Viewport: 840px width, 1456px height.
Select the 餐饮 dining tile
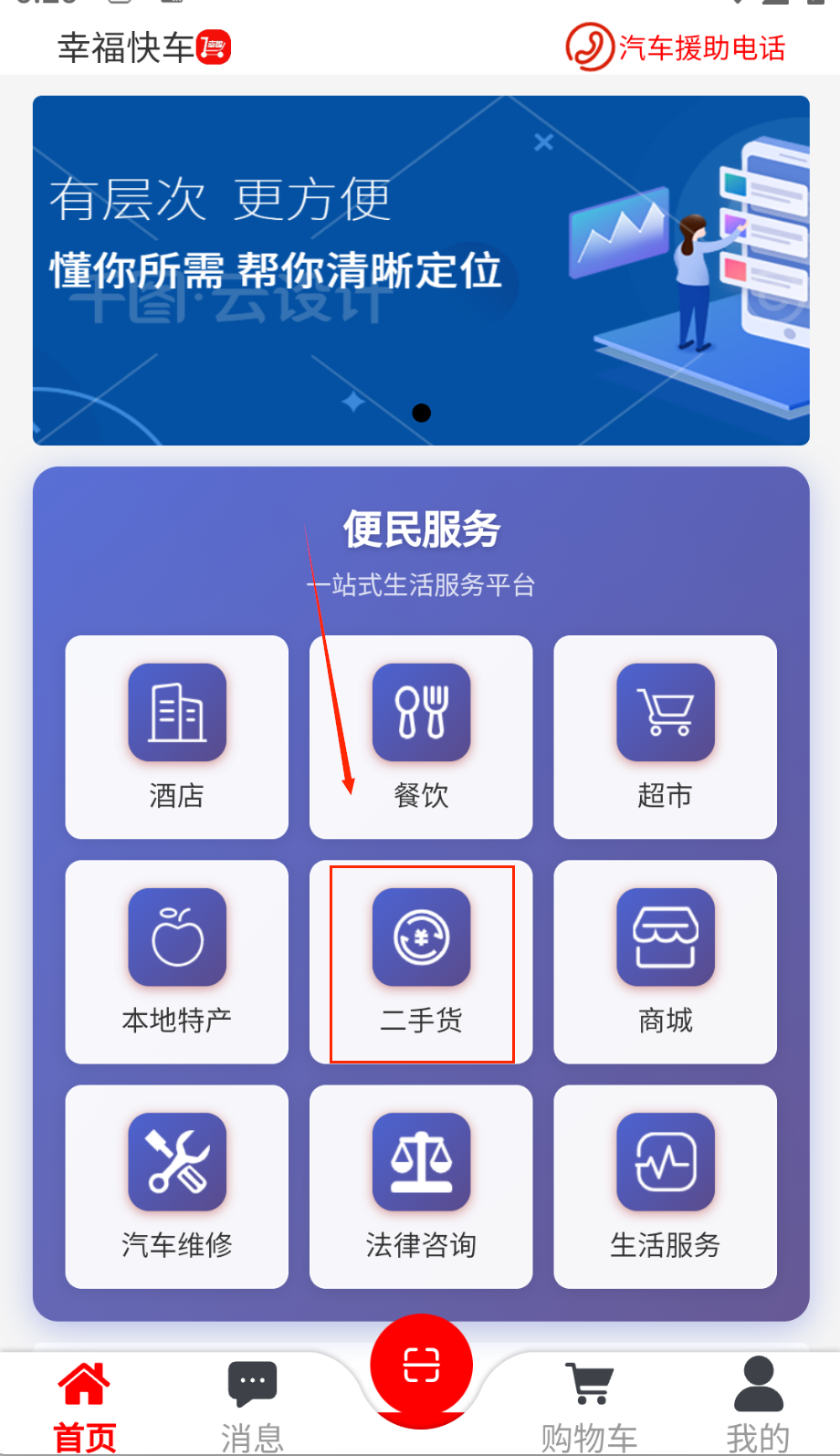coord(421,737)
